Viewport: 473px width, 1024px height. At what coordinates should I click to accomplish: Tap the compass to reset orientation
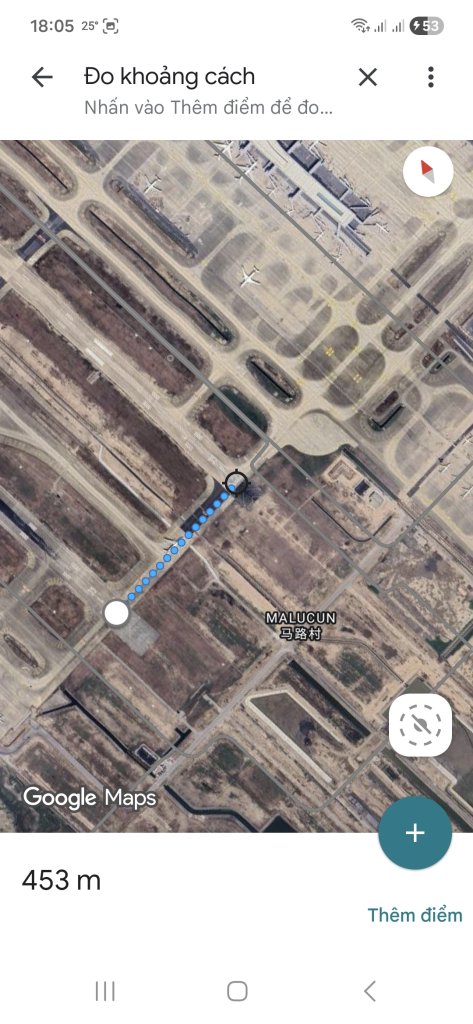tap(428, 172)
